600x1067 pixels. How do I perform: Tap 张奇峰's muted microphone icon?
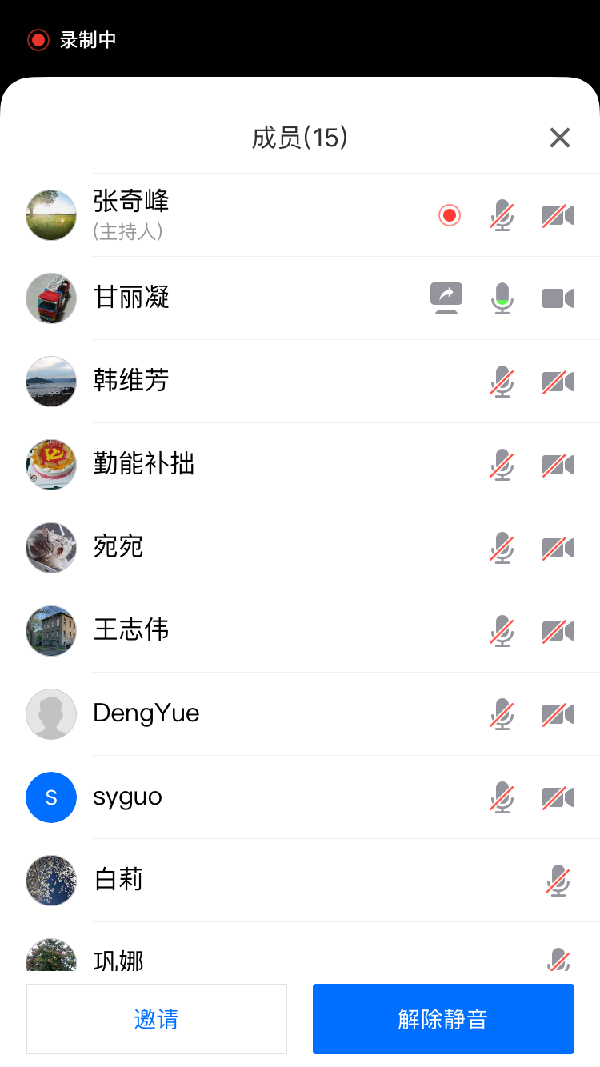(502, 215)
